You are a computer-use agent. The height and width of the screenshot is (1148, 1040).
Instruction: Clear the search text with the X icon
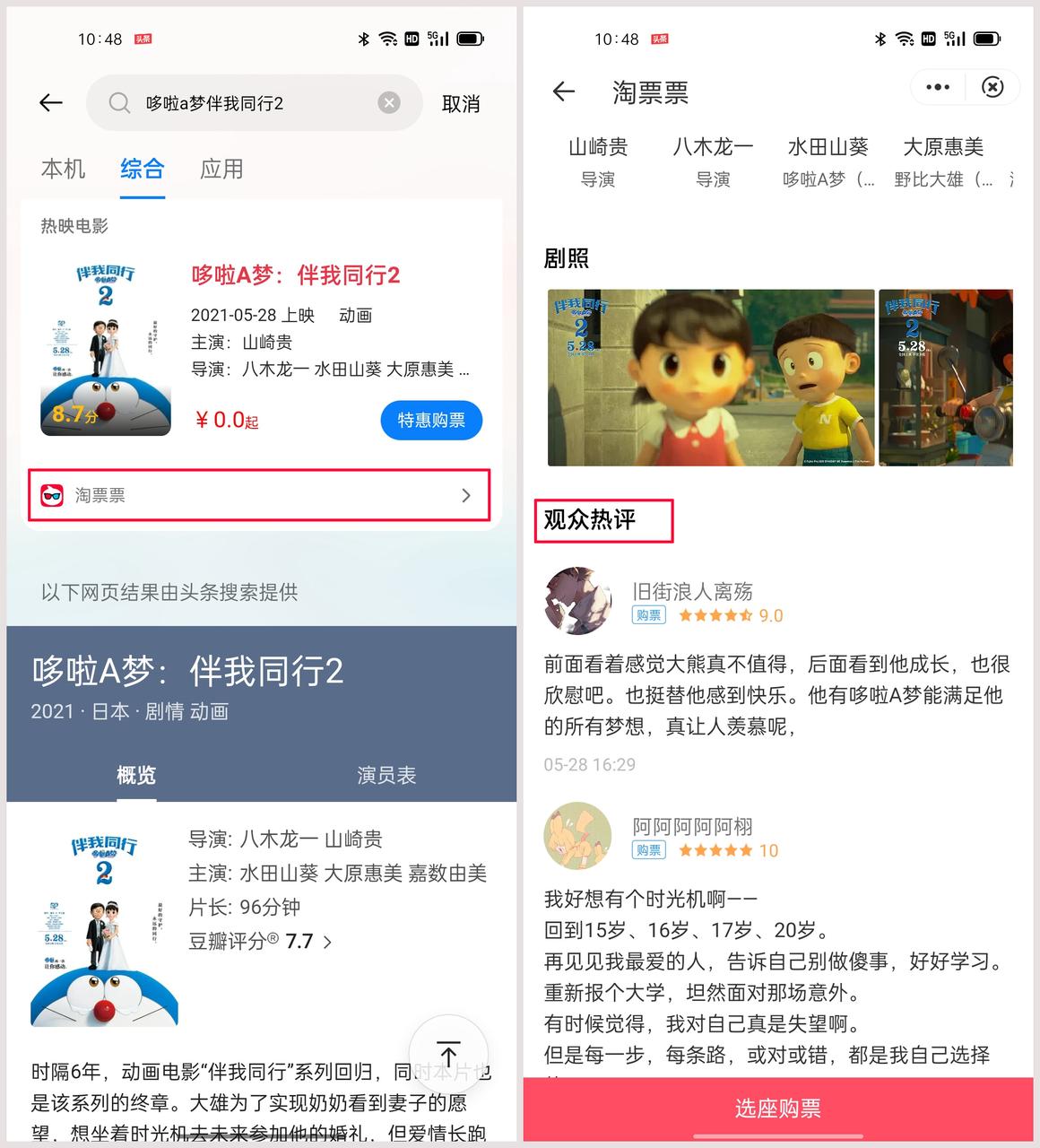click(389, 102)
